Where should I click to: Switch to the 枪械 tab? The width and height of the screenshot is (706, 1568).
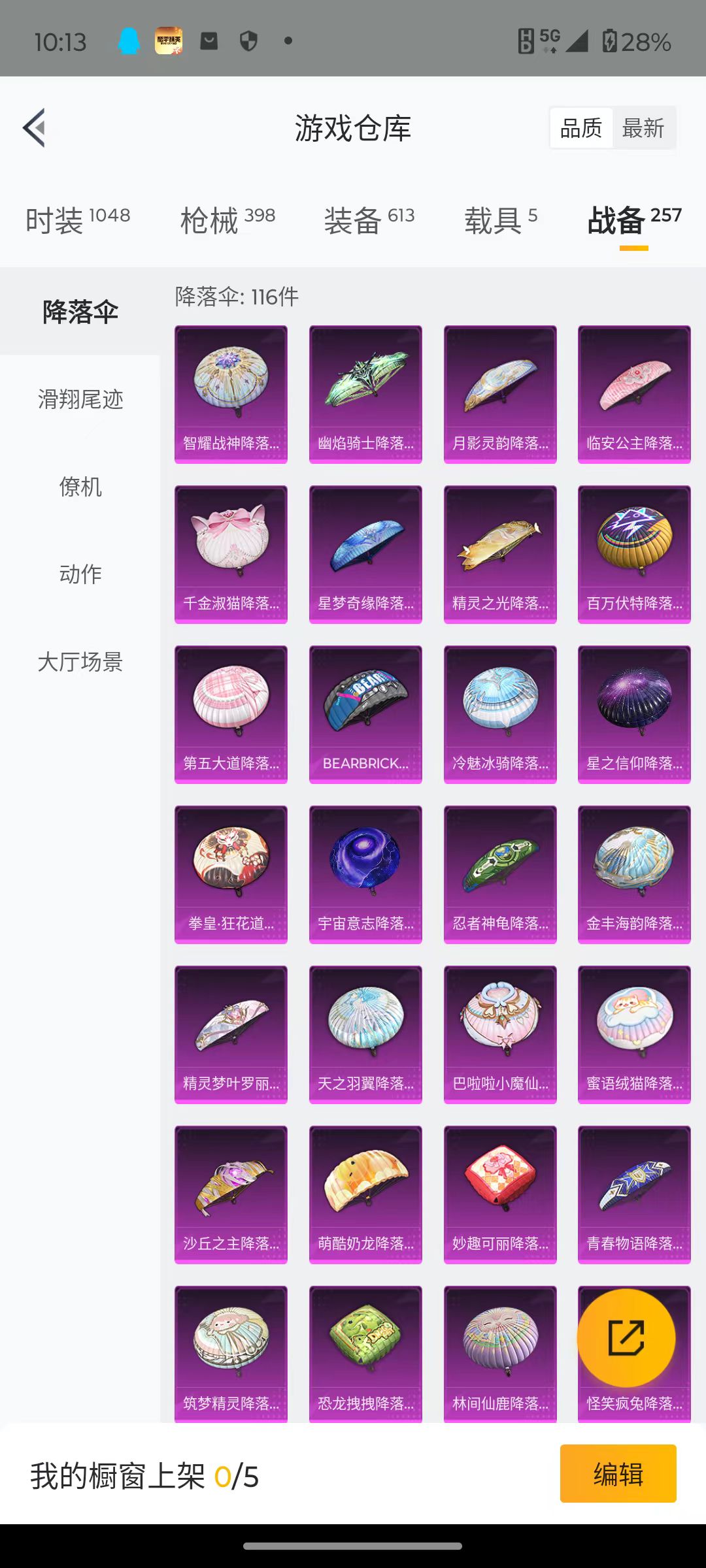coord(227,220)
